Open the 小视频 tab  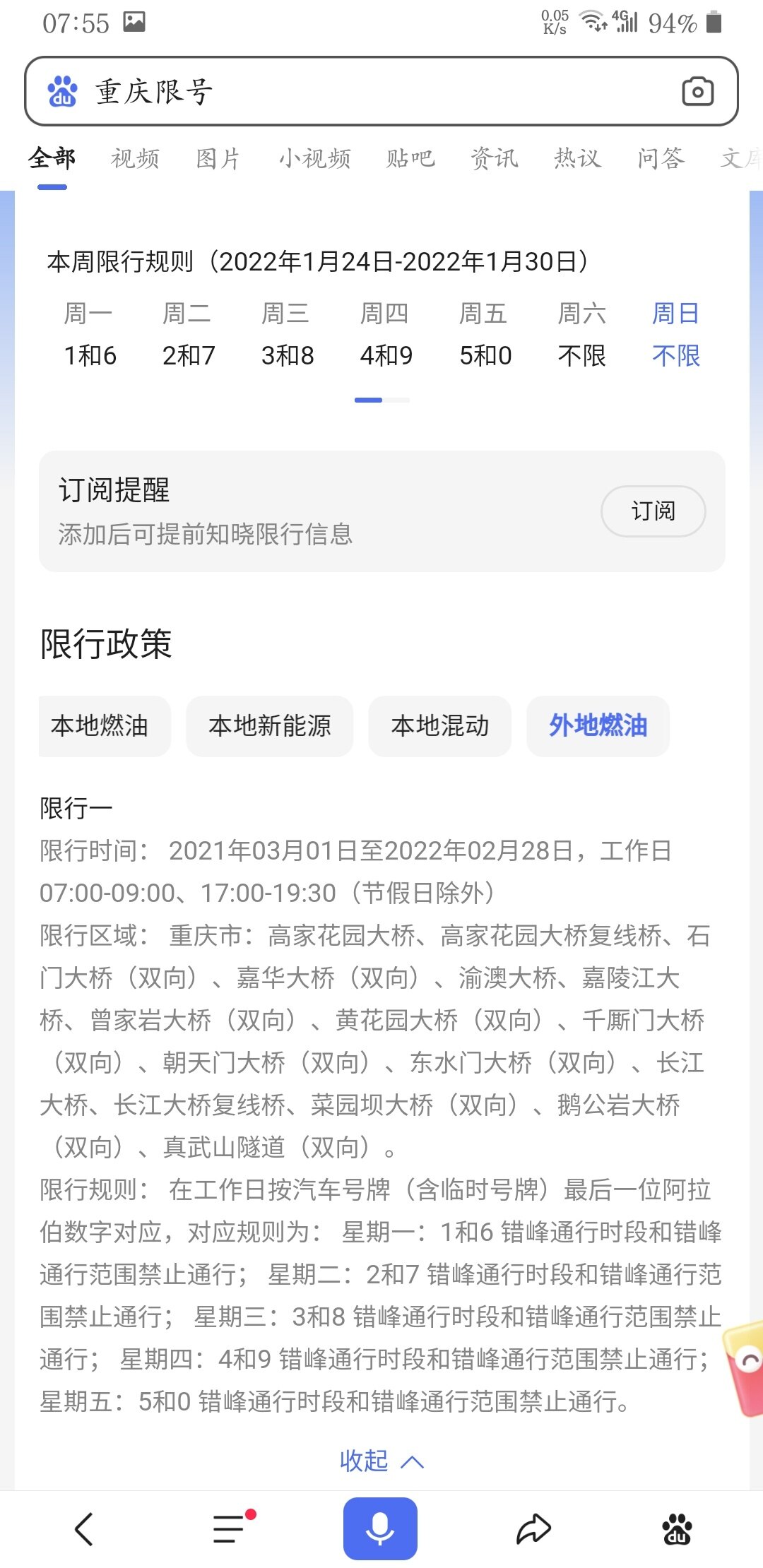pyautogui.click(x=314, y=158)
